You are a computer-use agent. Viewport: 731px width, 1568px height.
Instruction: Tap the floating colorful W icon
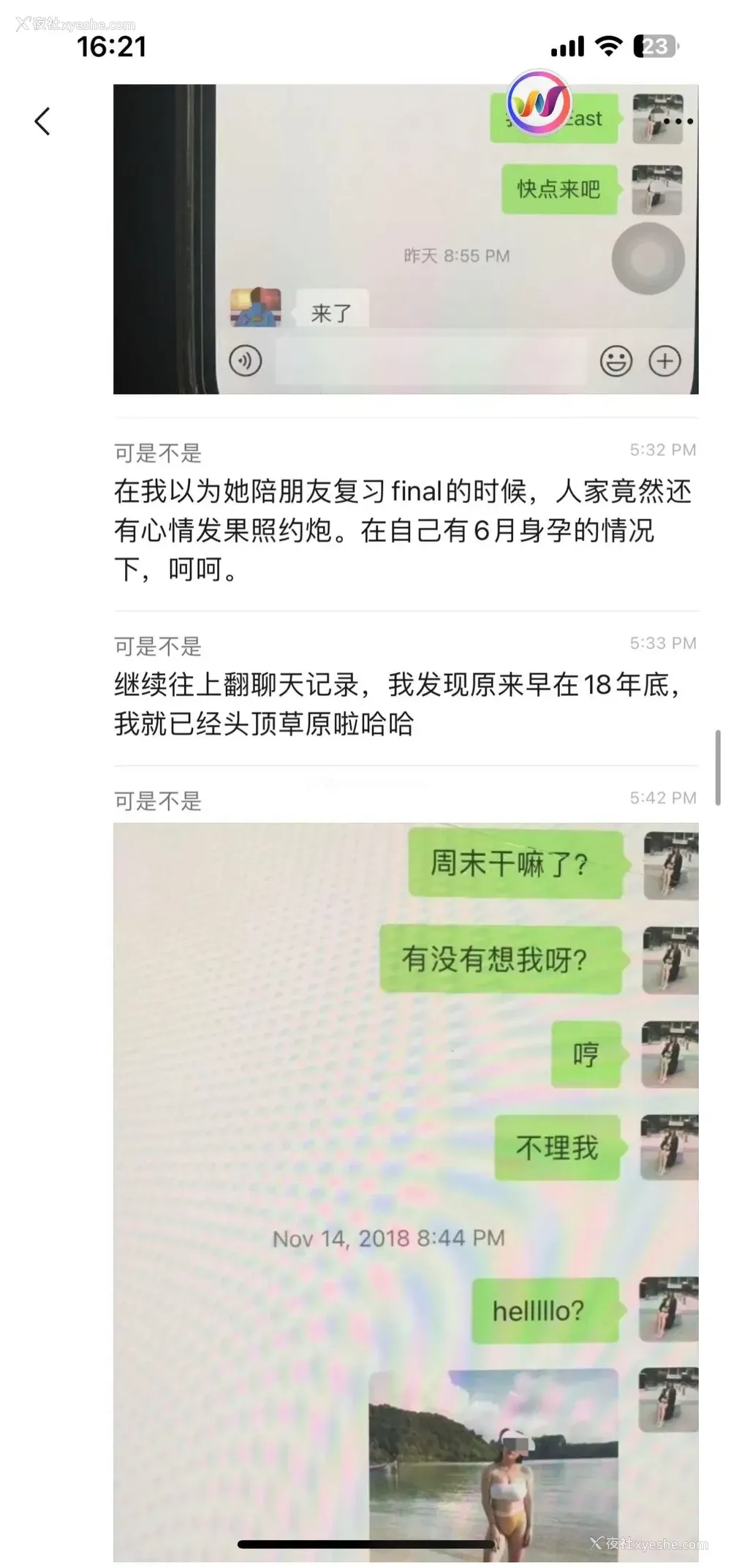pos(539,103)
